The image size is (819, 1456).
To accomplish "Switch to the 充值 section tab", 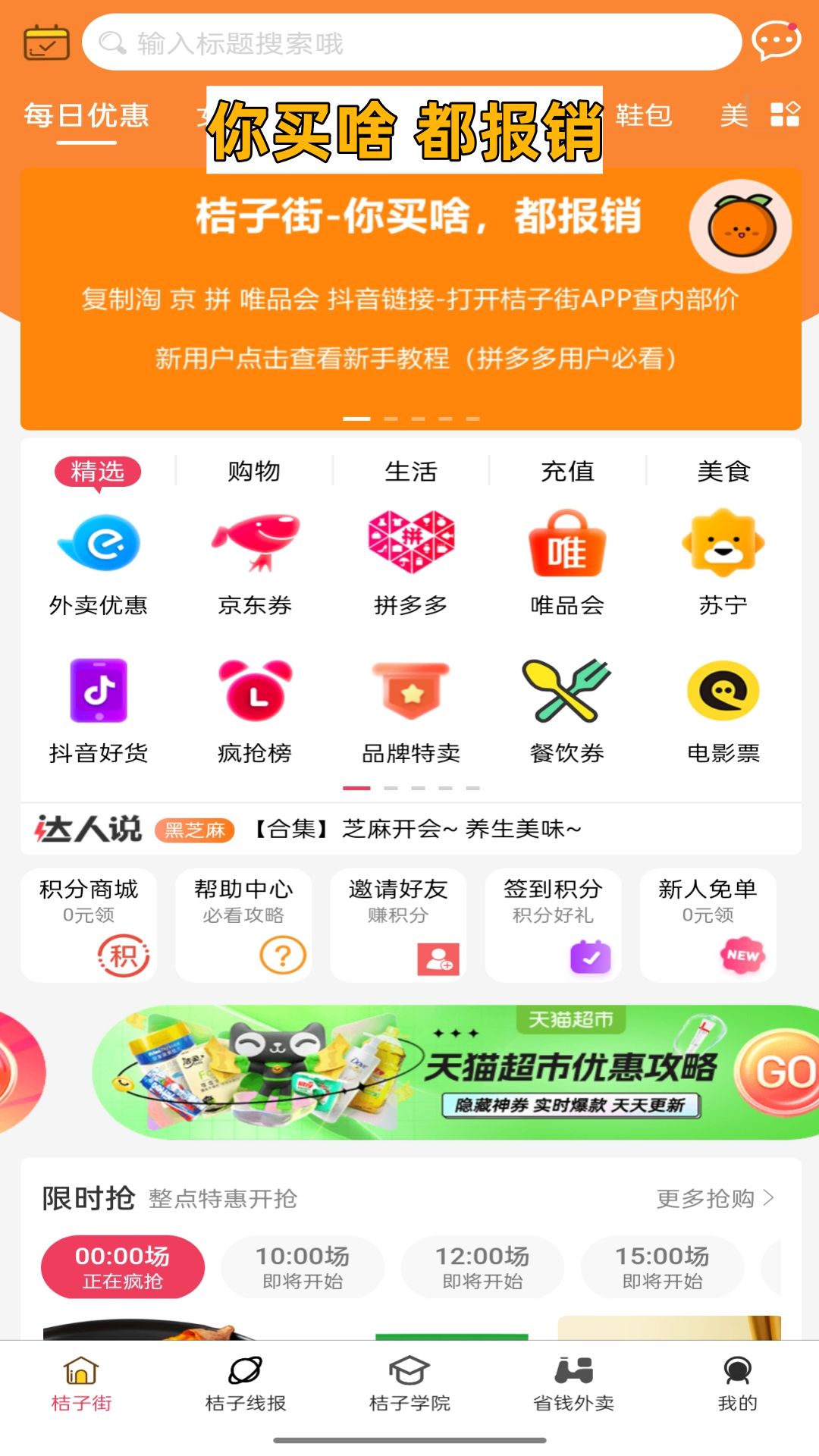I will click(x=567, y=471).
